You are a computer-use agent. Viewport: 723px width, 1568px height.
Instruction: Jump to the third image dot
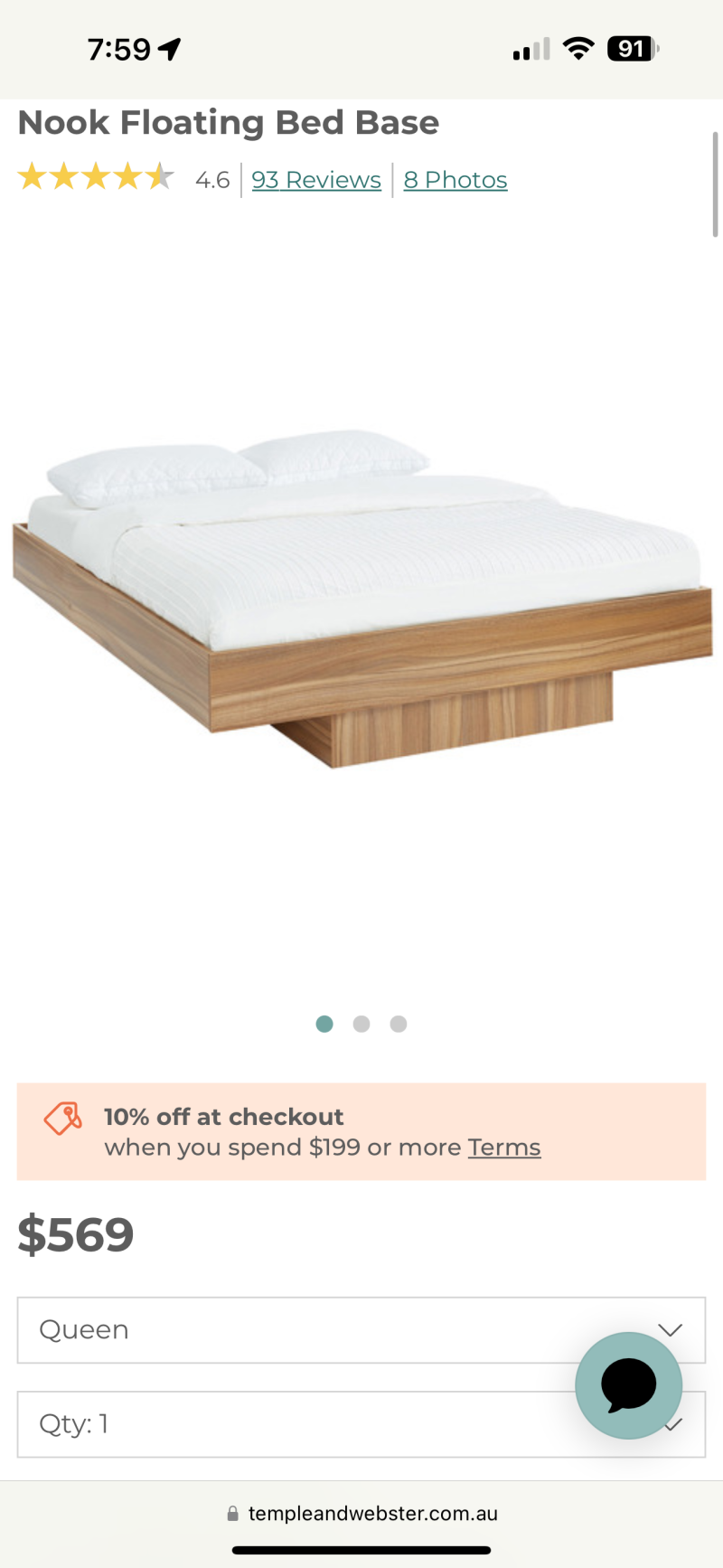(399, 1024)
